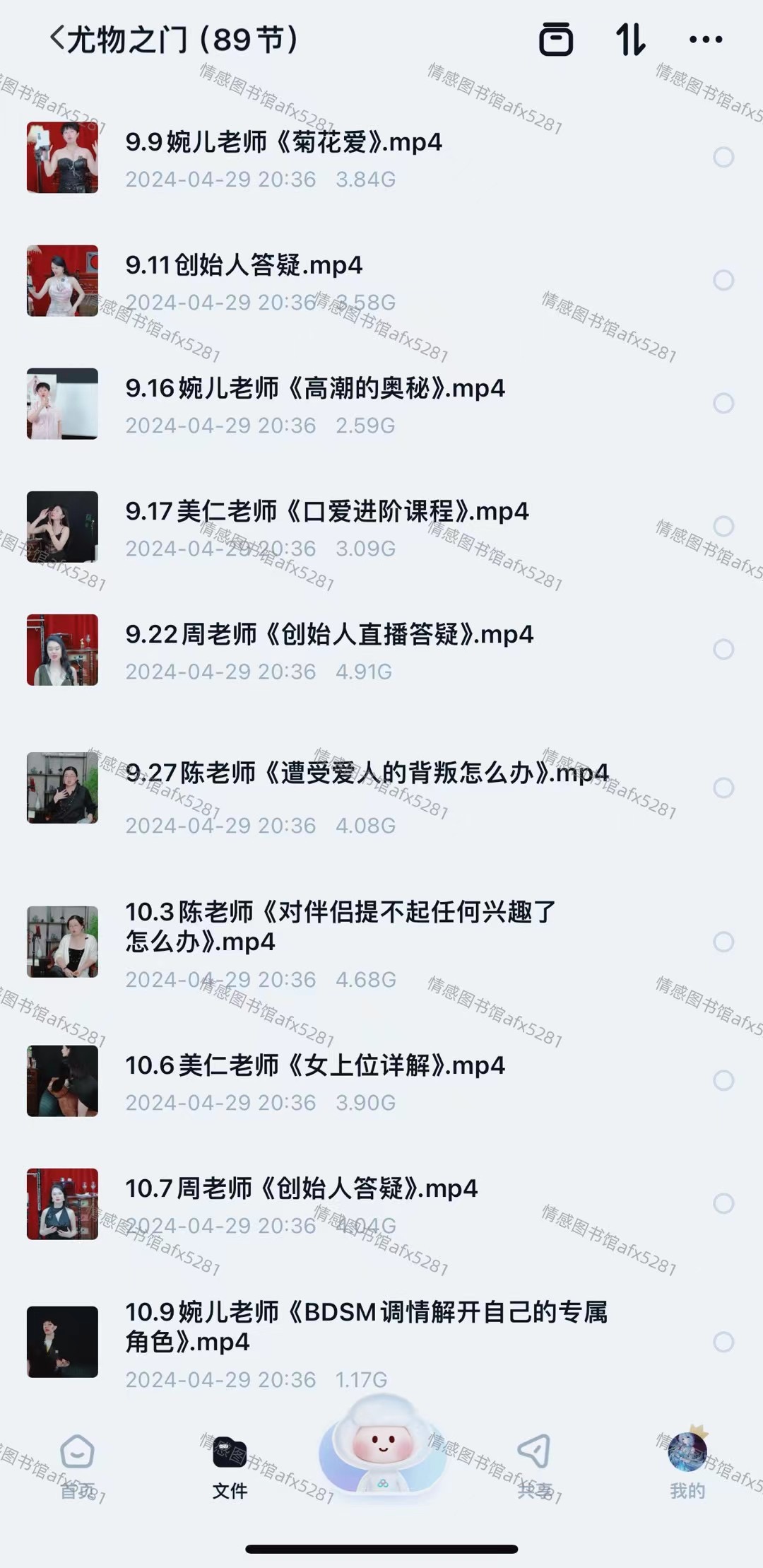Open the transfer list icon
The image size is (763, 1568).
point(556,39)
